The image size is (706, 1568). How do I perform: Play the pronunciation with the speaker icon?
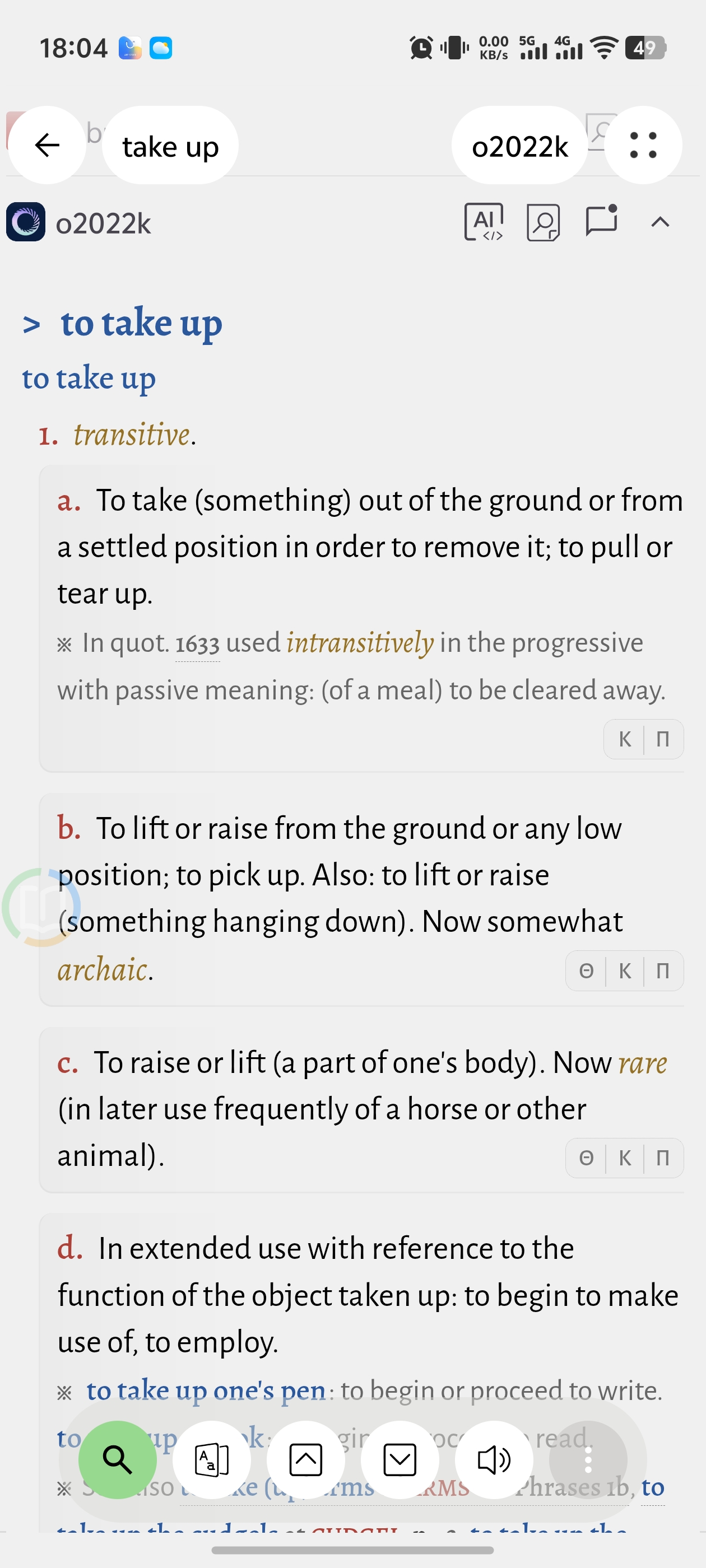point(494,1460)
